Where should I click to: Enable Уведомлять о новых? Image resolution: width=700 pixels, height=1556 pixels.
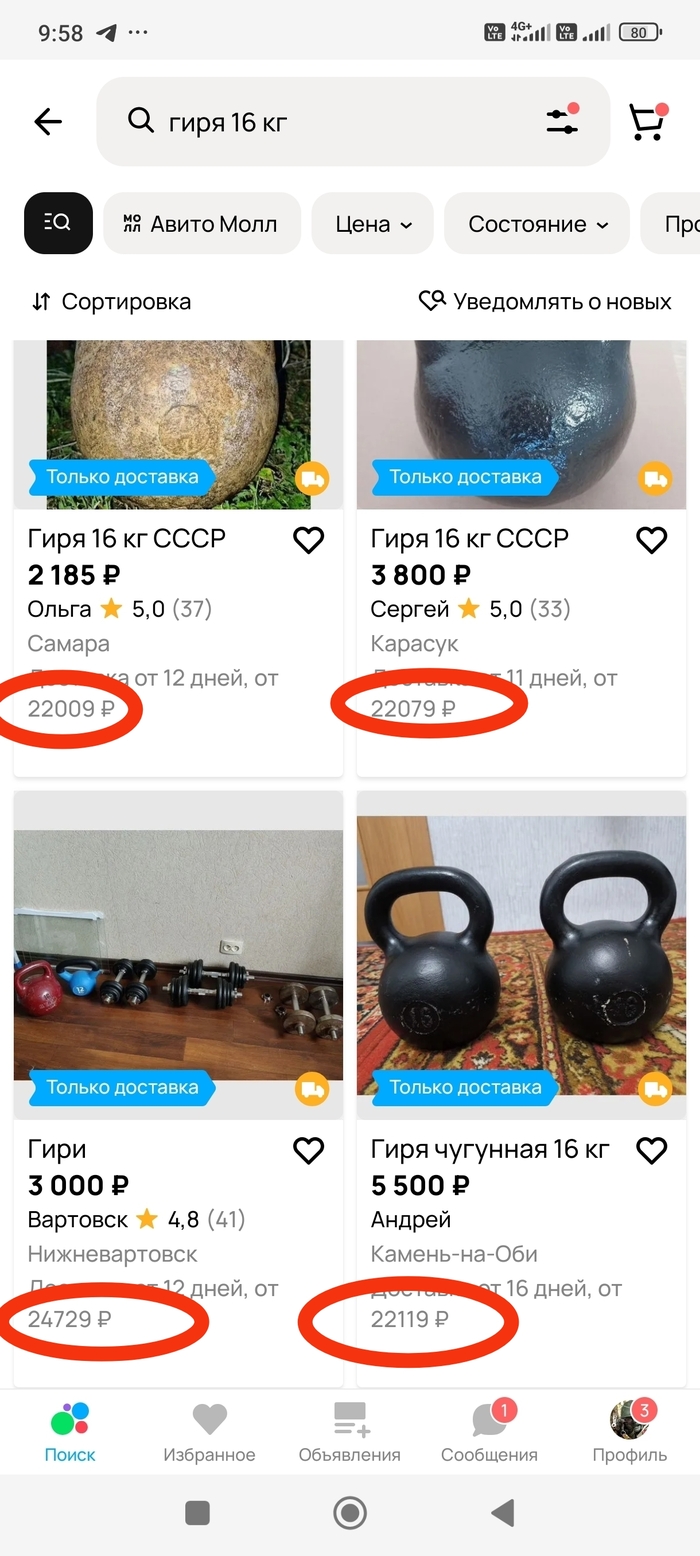click(x=545, y=301)
